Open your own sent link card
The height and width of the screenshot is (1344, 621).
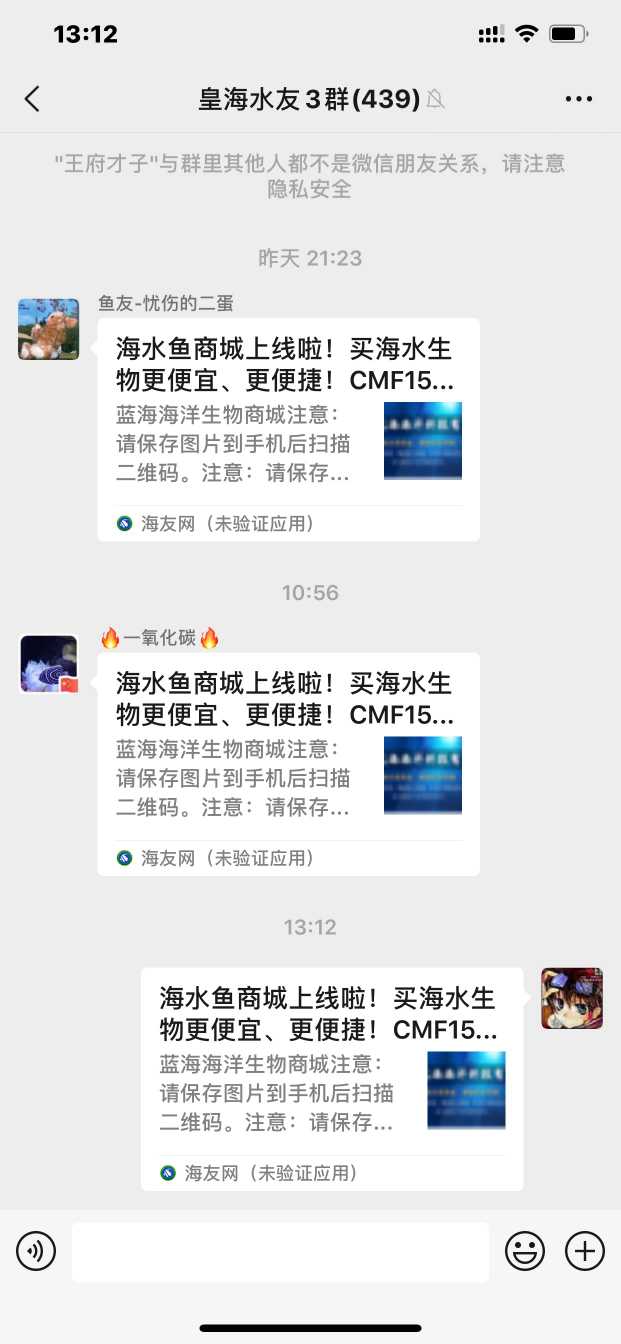[x=332, y=1079]
